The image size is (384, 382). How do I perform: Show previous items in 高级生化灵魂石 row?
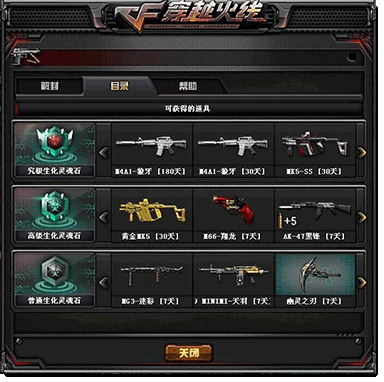(104, 217)
